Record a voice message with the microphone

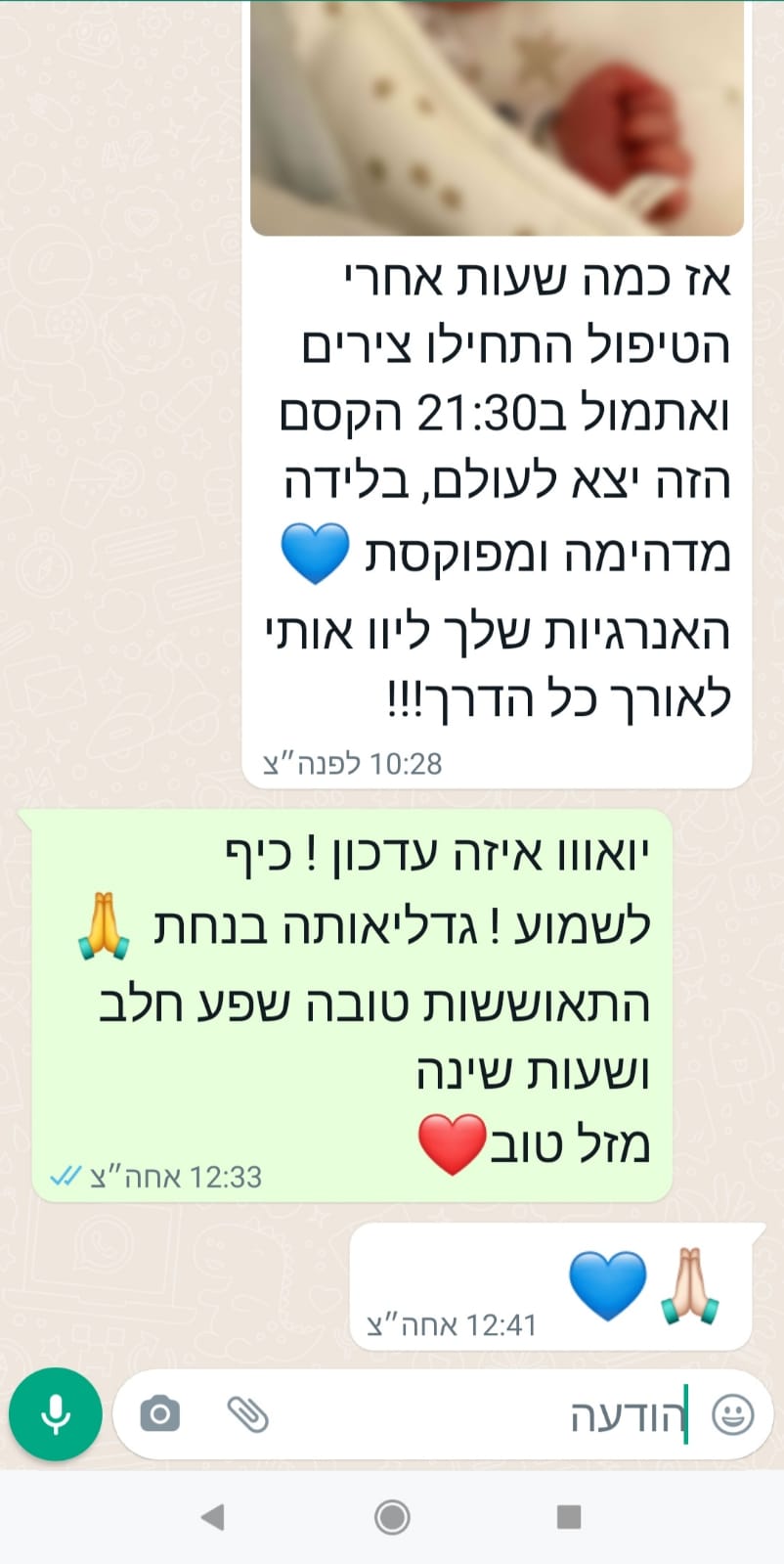(x=56, y=1414)
